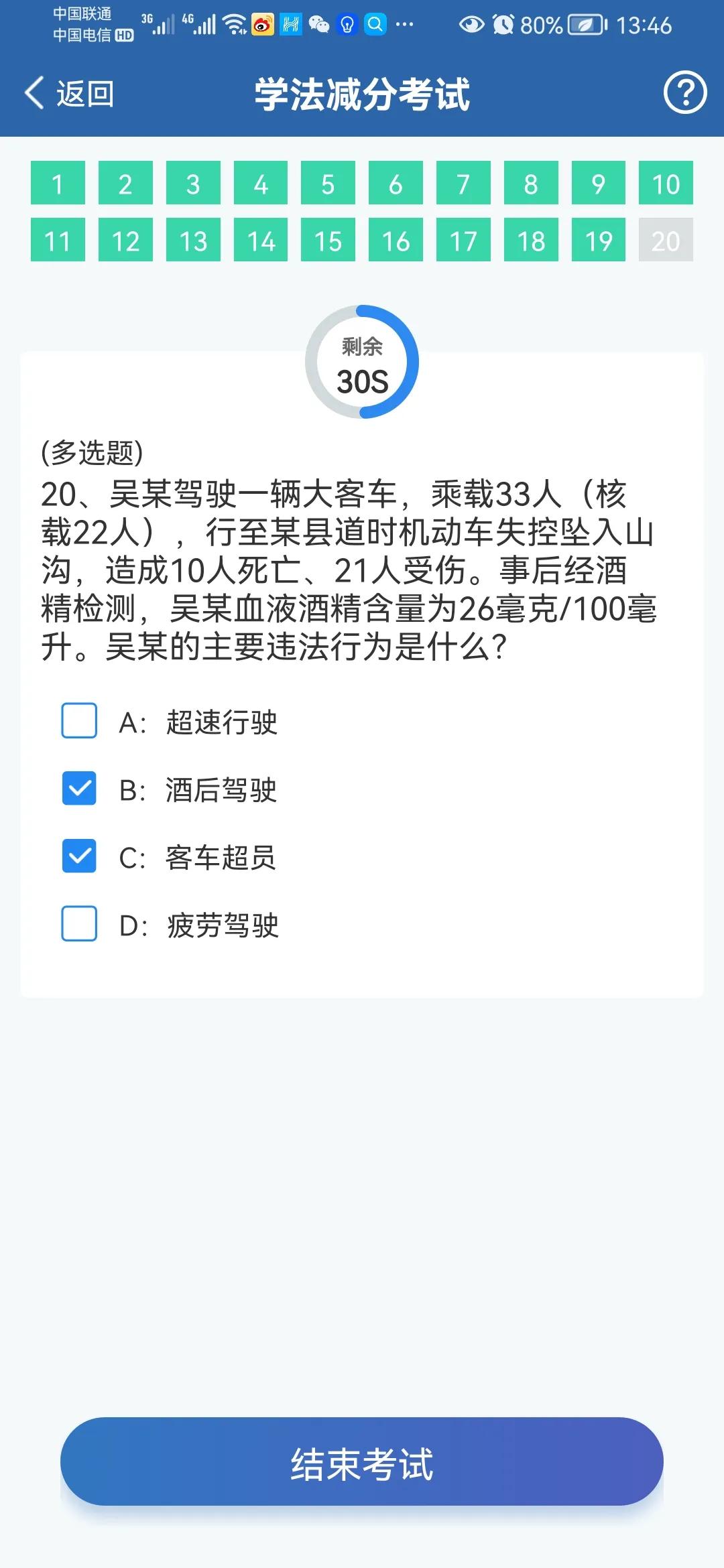Jump to question 17

pos(463,240)
